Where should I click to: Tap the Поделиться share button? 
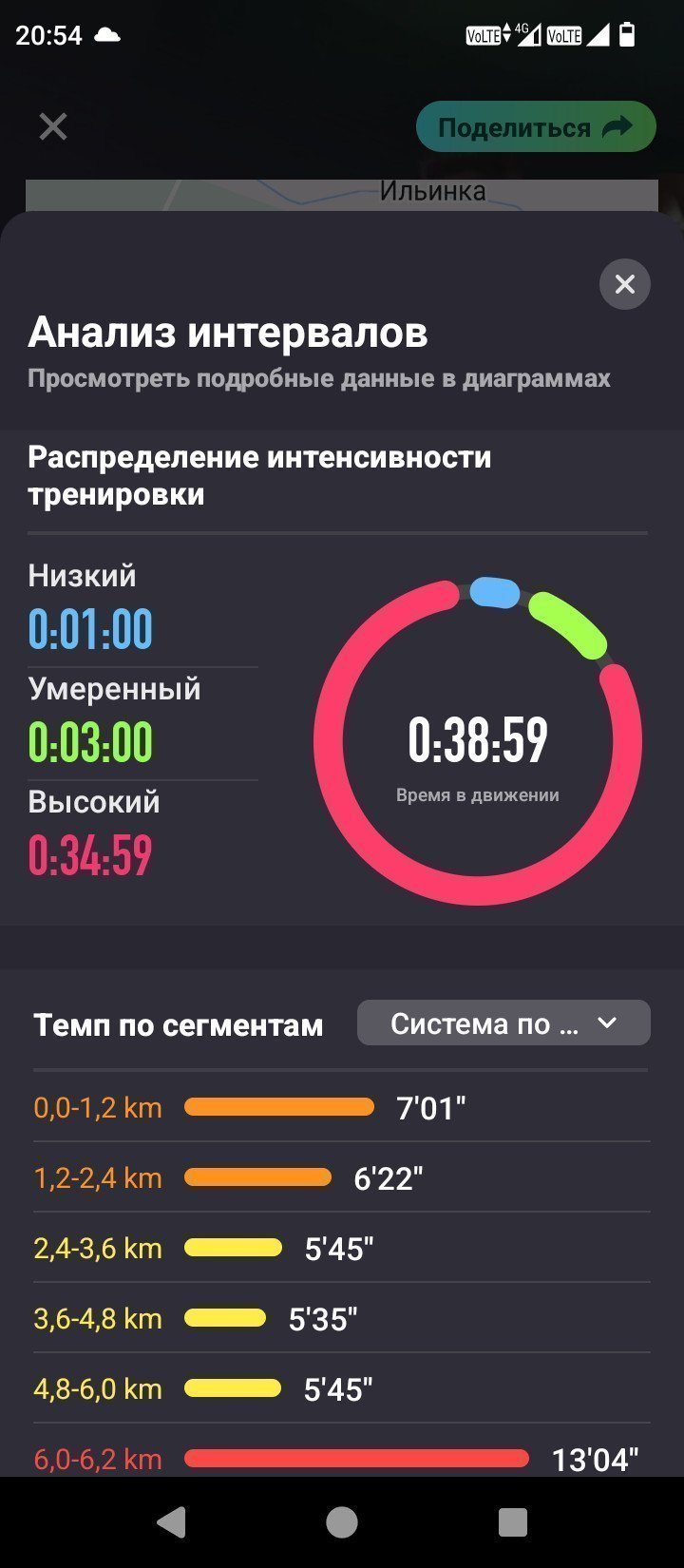pos(536,127)
